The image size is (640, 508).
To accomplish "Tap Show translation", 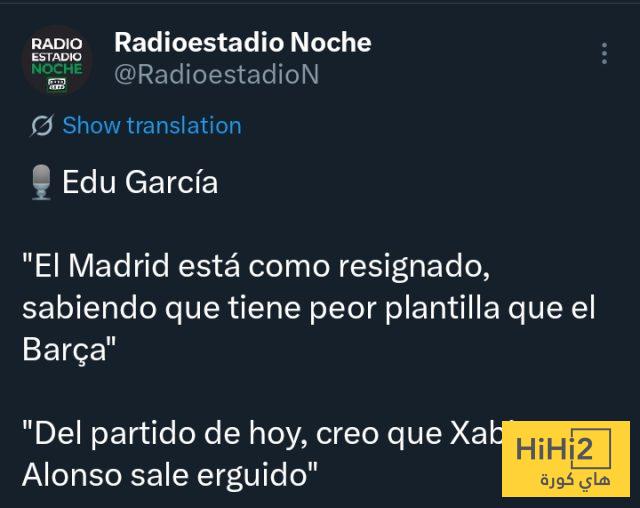I will [x=151, y=126].
